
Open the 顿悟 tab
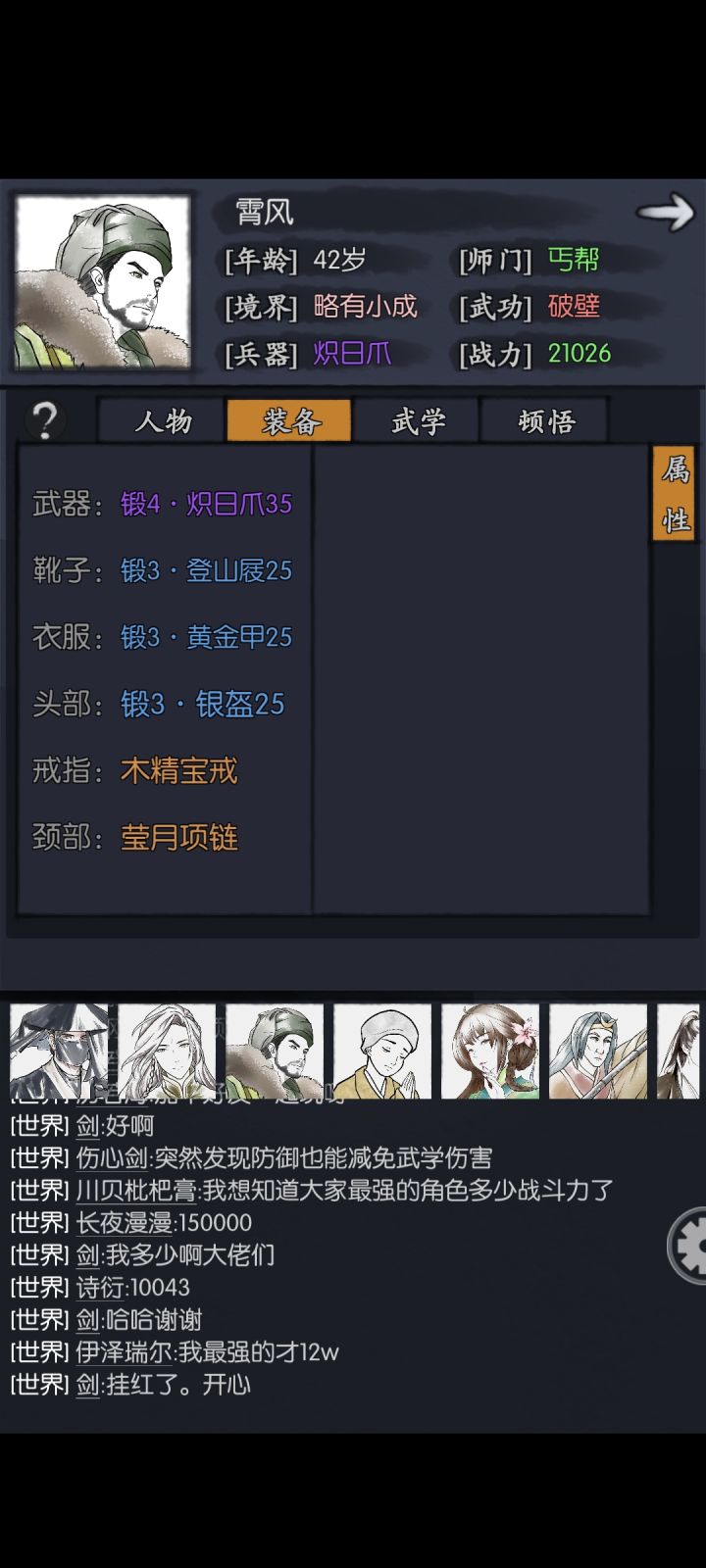coord(544,419)
